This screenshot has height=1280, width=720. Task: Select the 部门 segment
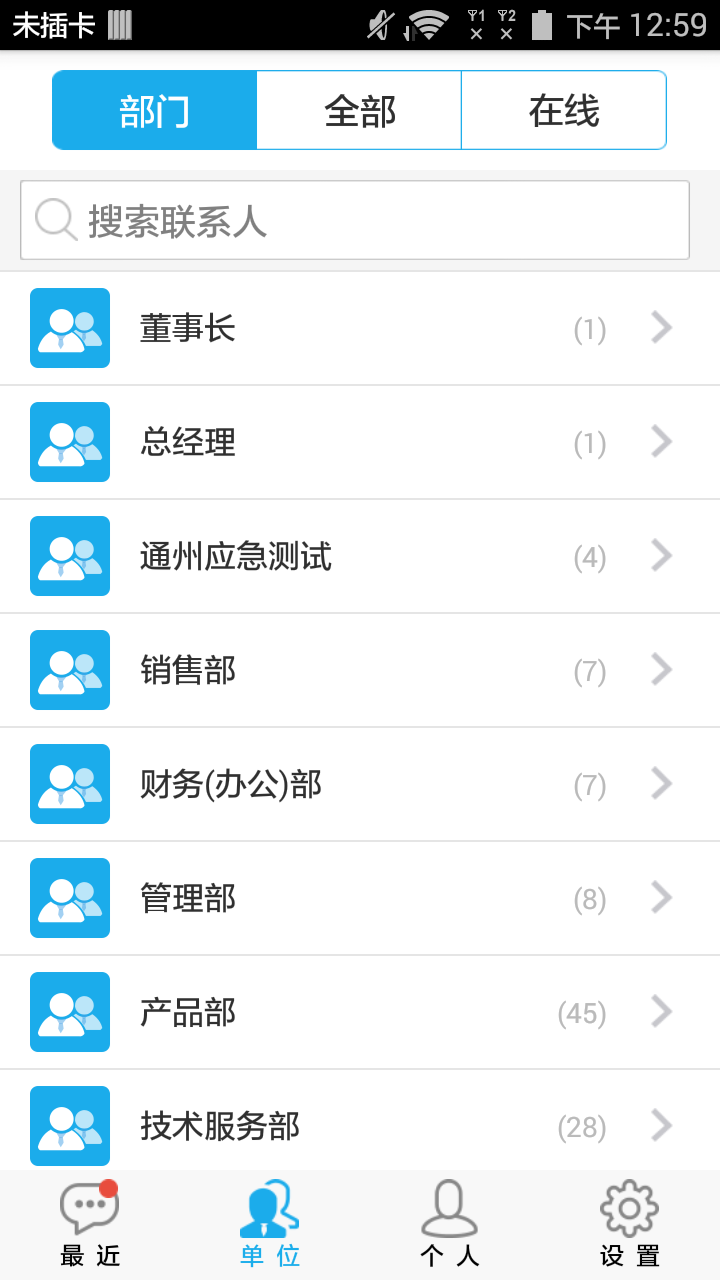tap(155, 110)
